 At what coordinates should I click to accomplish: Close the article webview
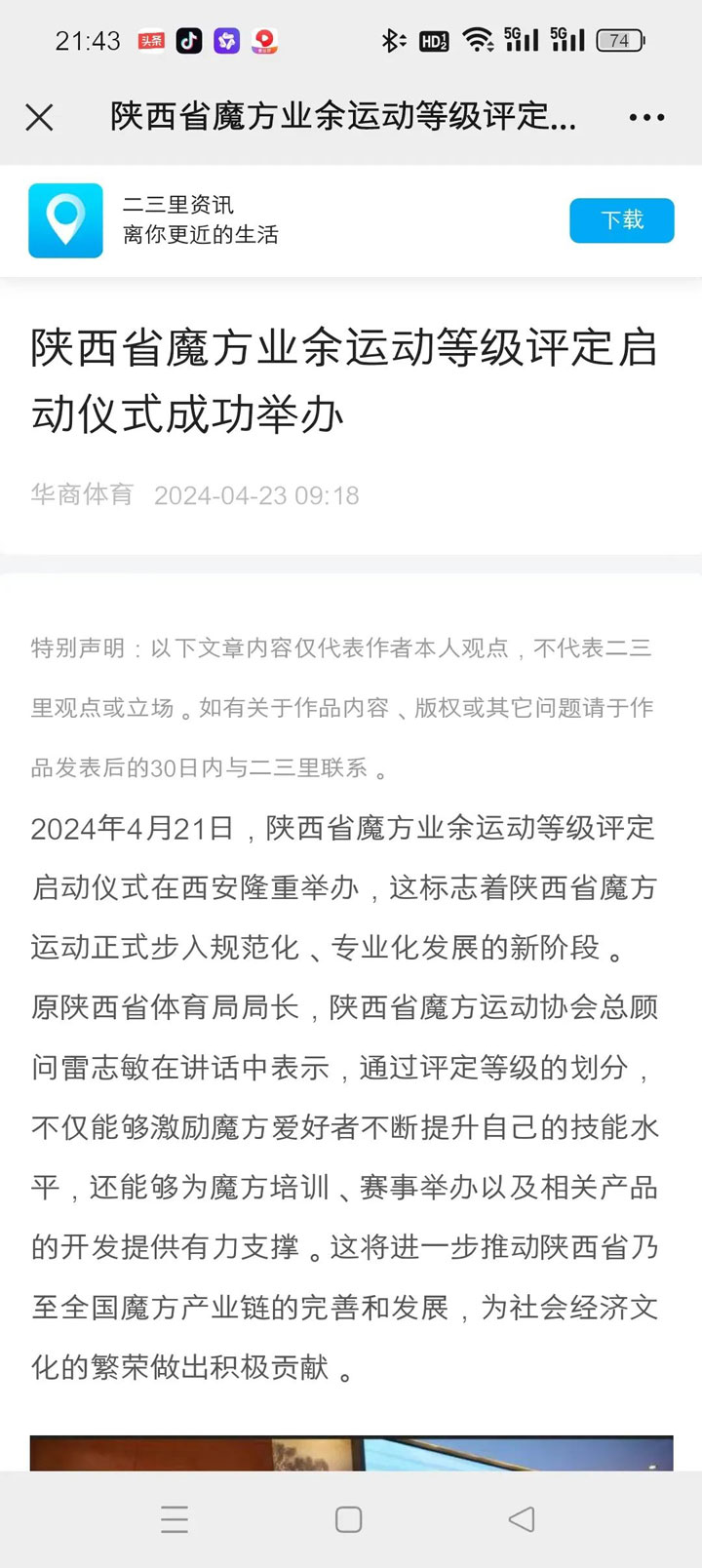(x=39, y=118)
